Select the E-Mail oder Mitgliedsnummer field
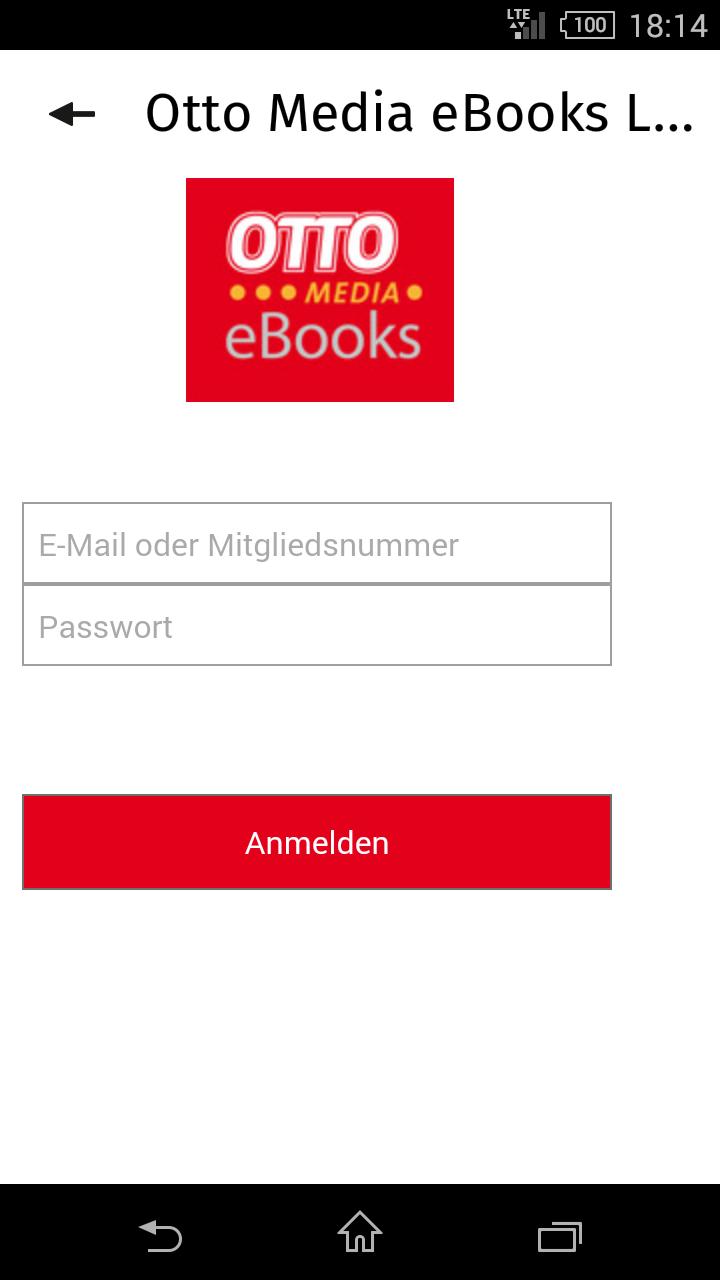 [316, 542]
